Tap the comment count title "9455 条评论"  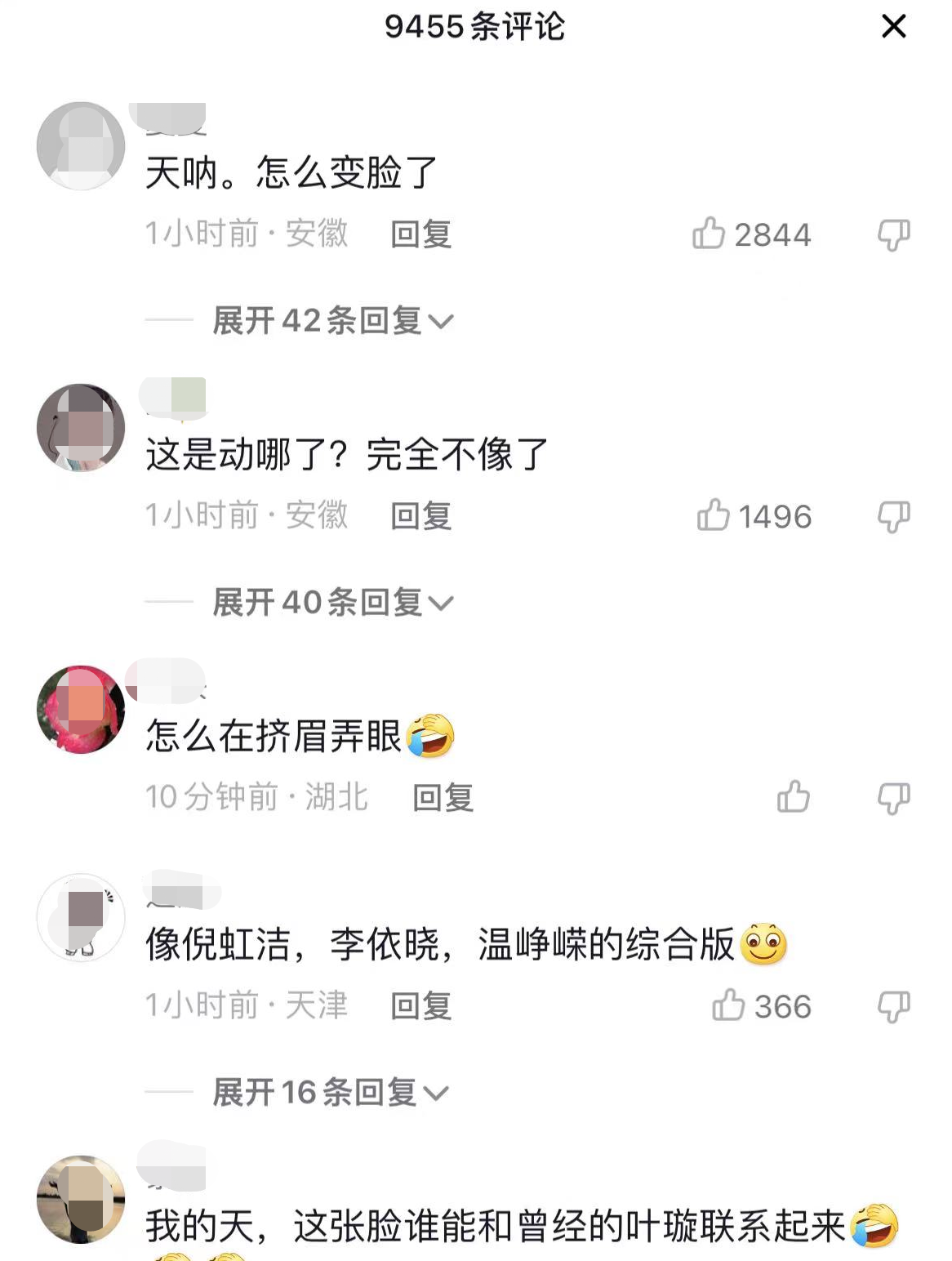coord(476,26)
